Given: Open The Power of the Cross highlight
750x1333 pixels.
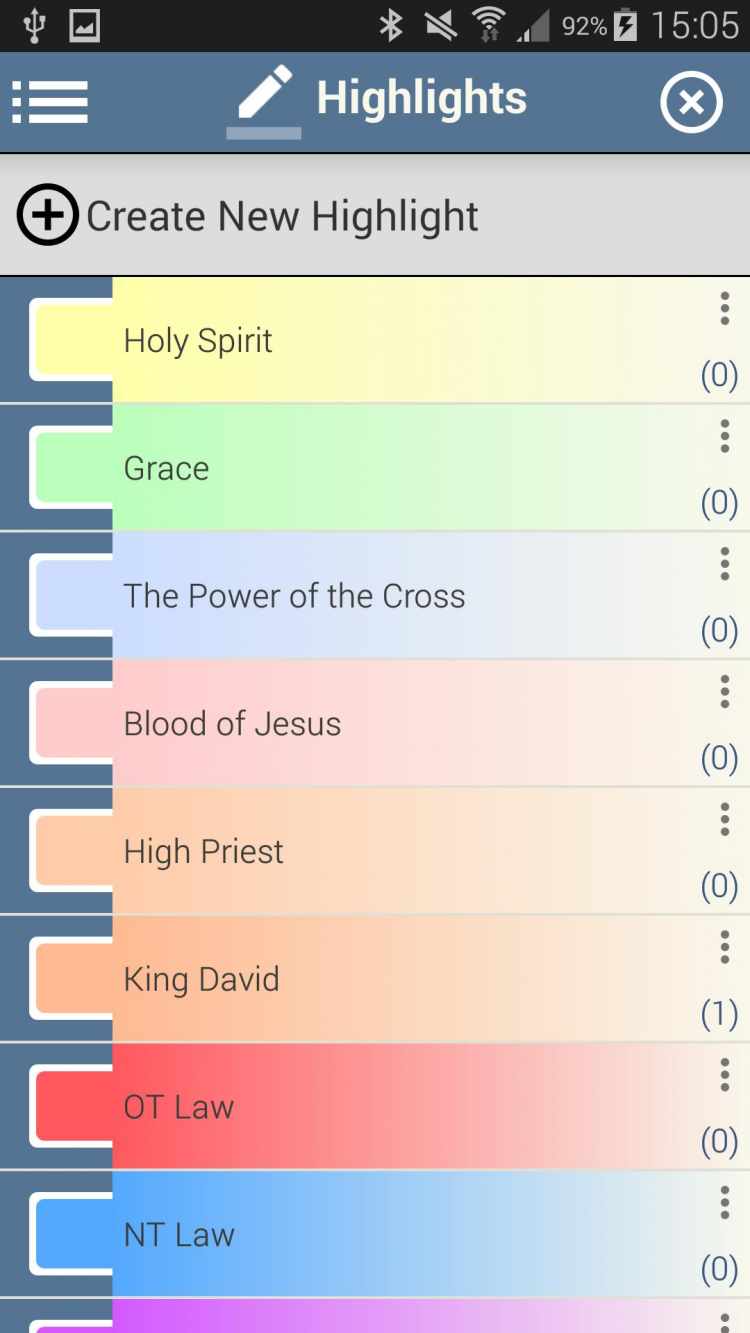Looking at the screenshot, I should 294,596.
